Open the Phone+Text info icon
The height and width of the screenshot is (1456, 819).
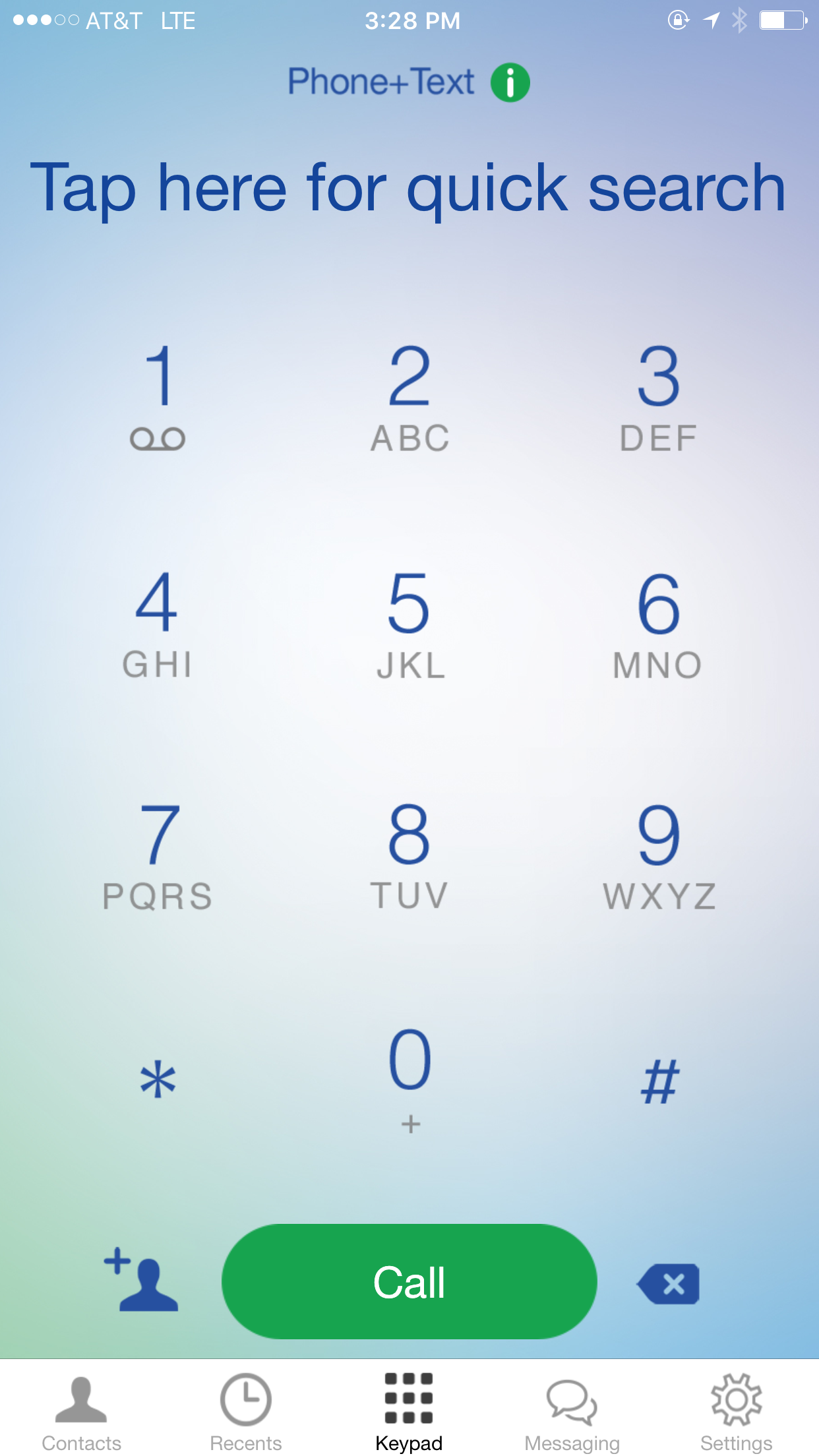click(x=509, y=82)
